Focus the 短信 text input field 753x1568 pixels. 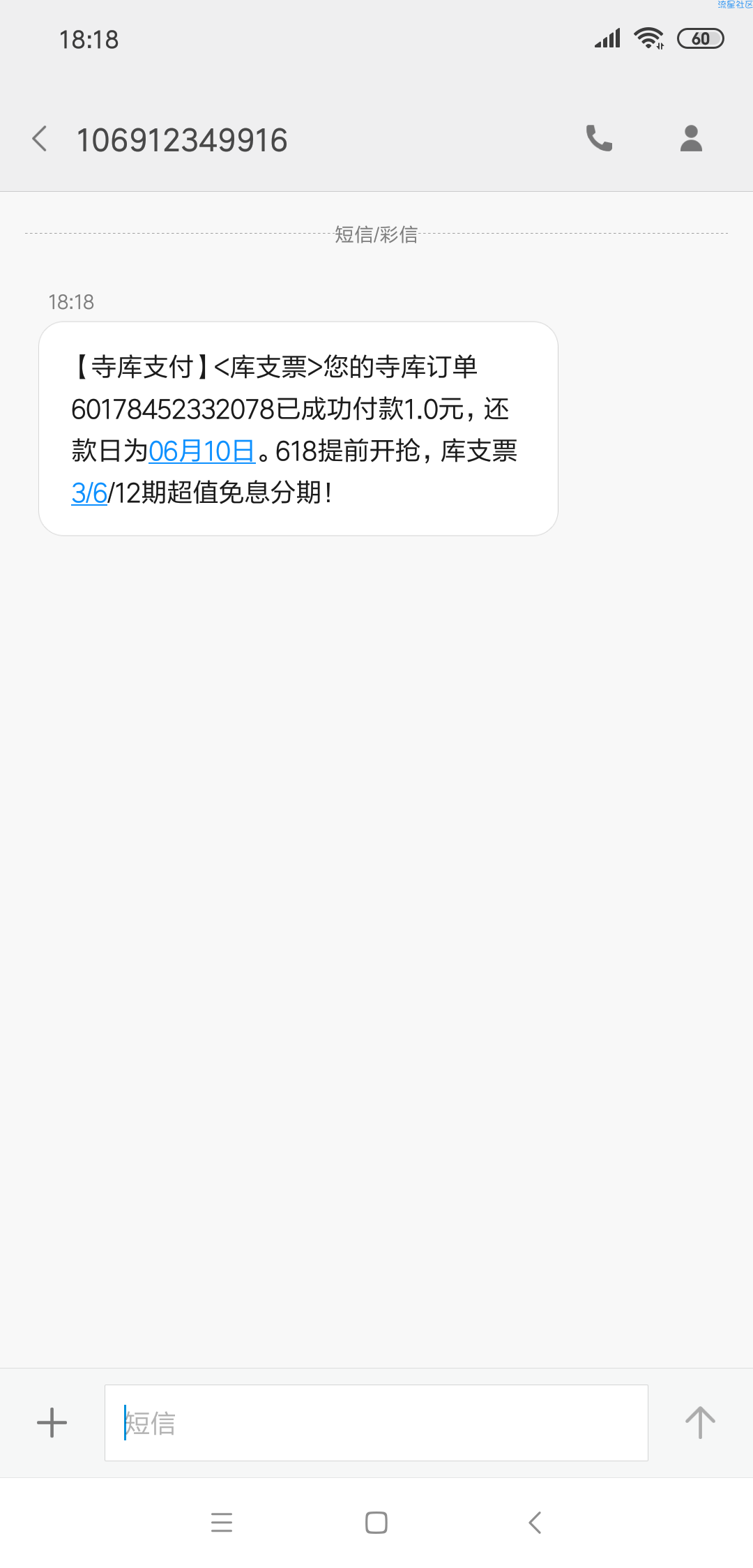click(376, 1423)
